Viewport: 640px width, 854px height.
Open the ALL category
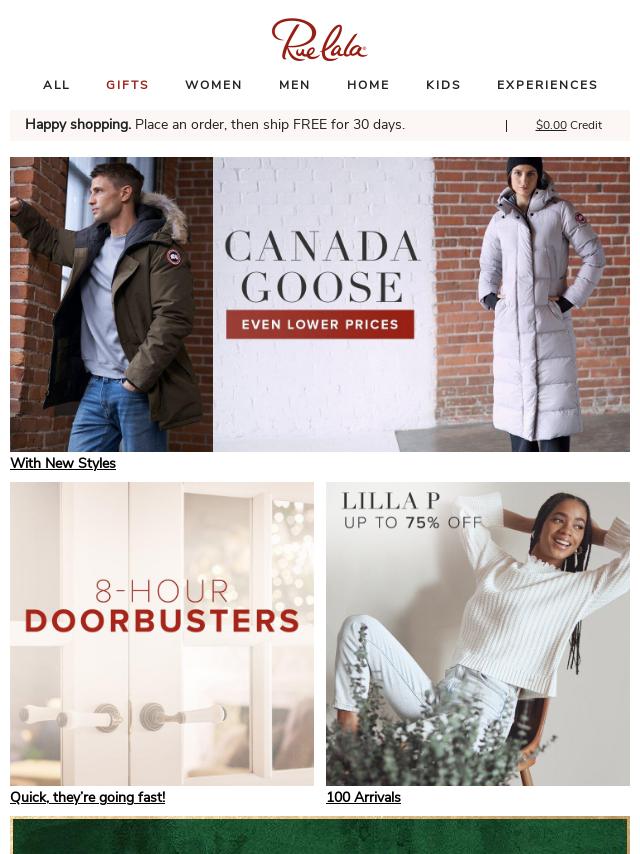(x=56, y=85)
